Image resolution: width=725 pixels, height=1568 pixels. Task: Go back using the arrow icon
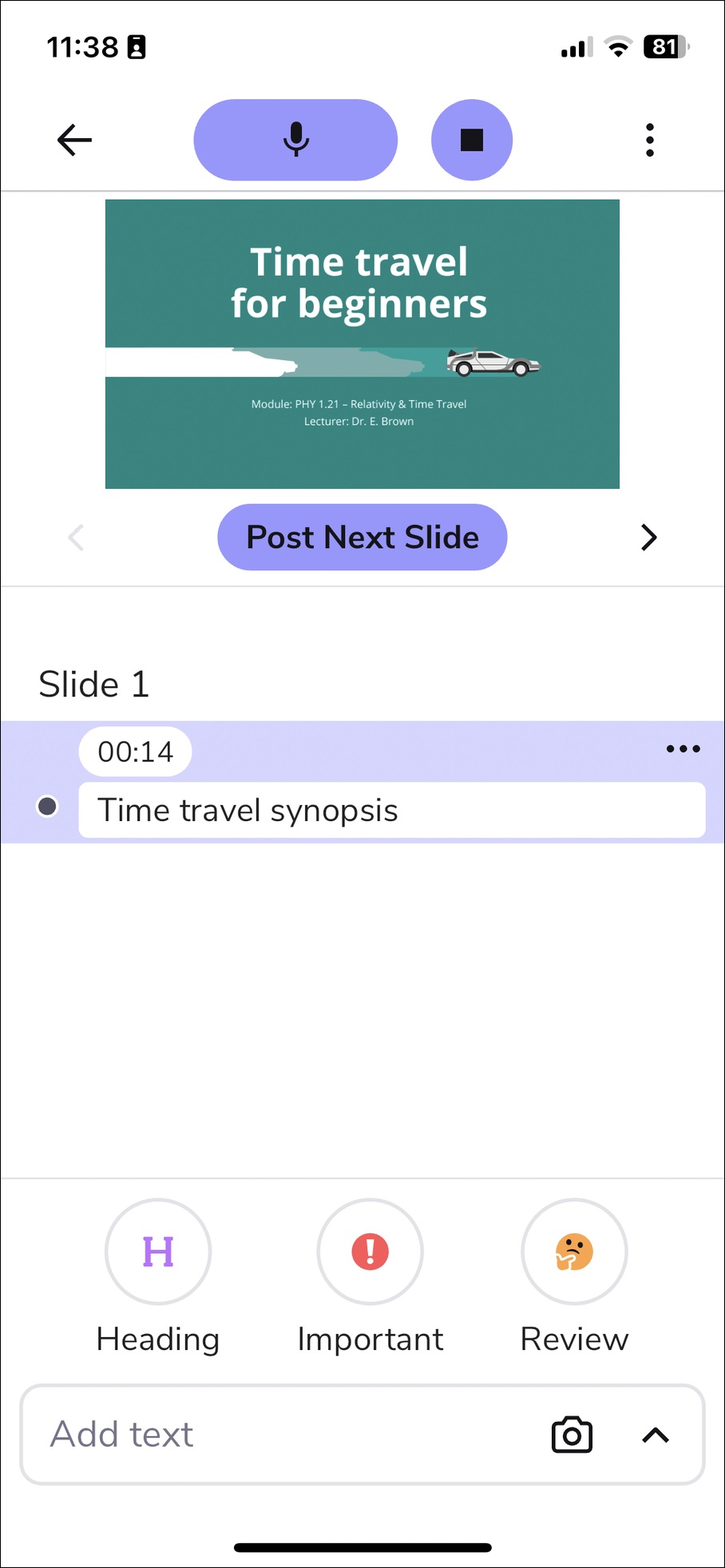point(75,141)
